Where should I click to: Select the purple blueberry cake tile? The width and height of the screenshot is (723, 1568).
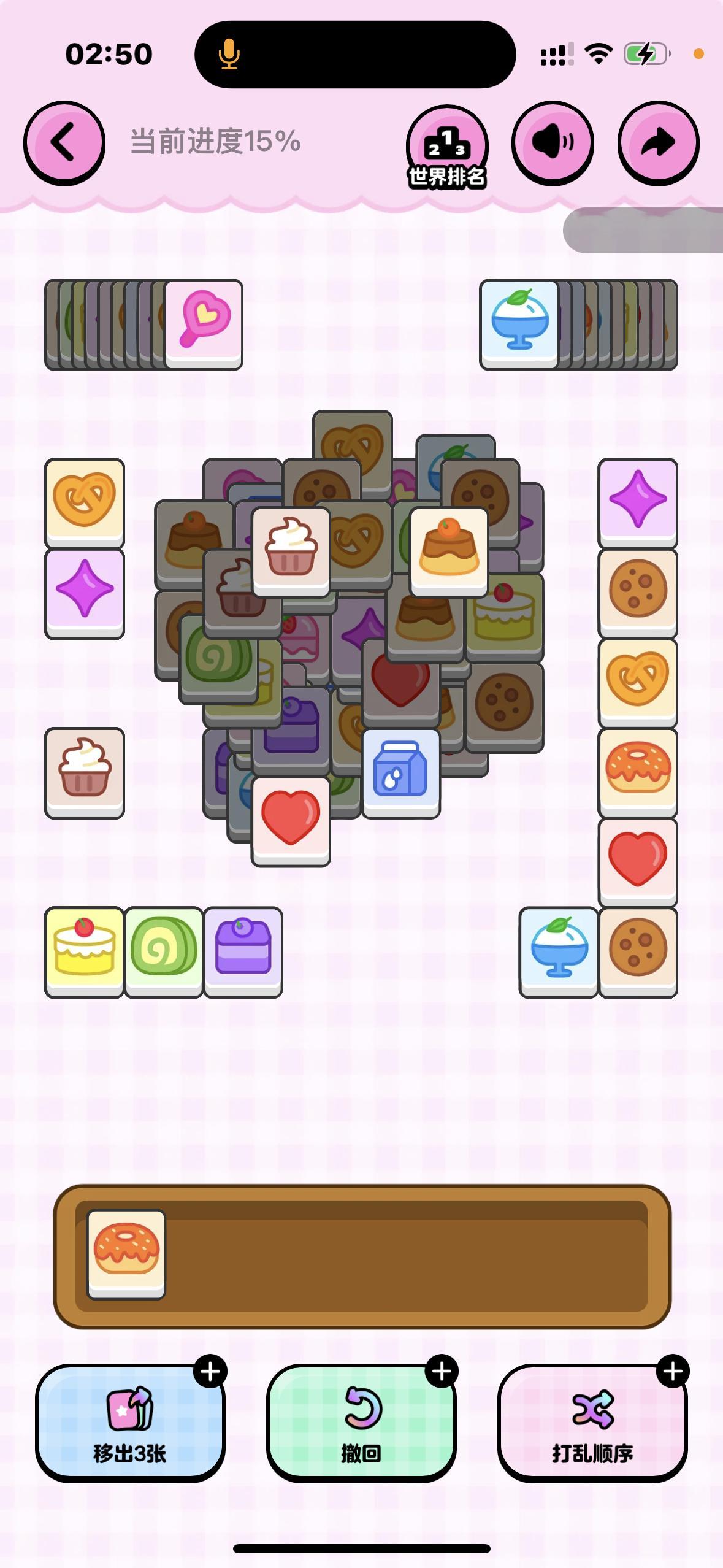click(x=243, y=952)
